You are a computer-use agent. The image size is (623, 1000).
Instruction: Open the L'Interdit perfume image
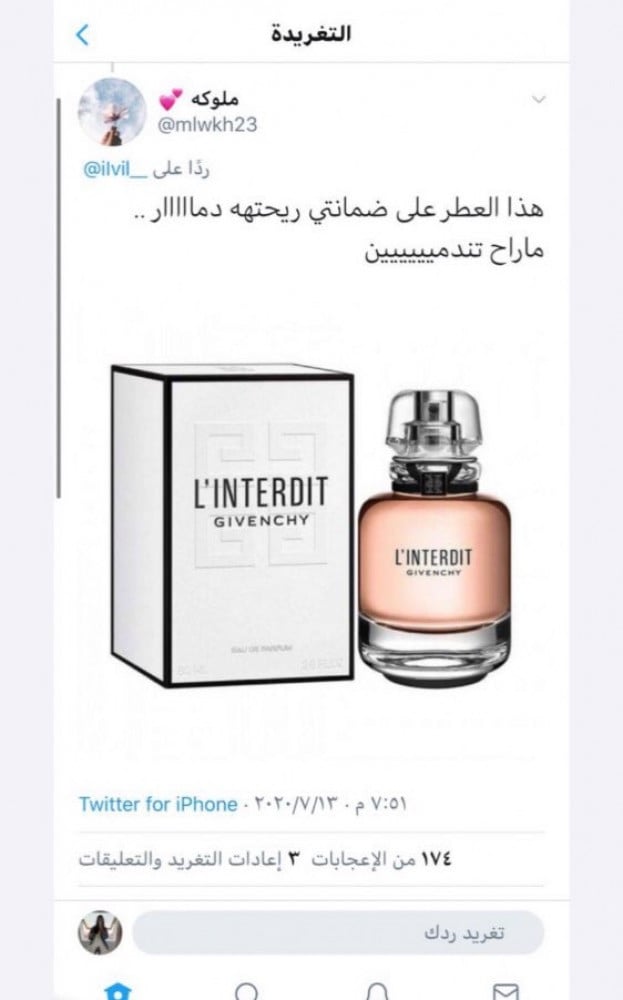tap(311, 527)
